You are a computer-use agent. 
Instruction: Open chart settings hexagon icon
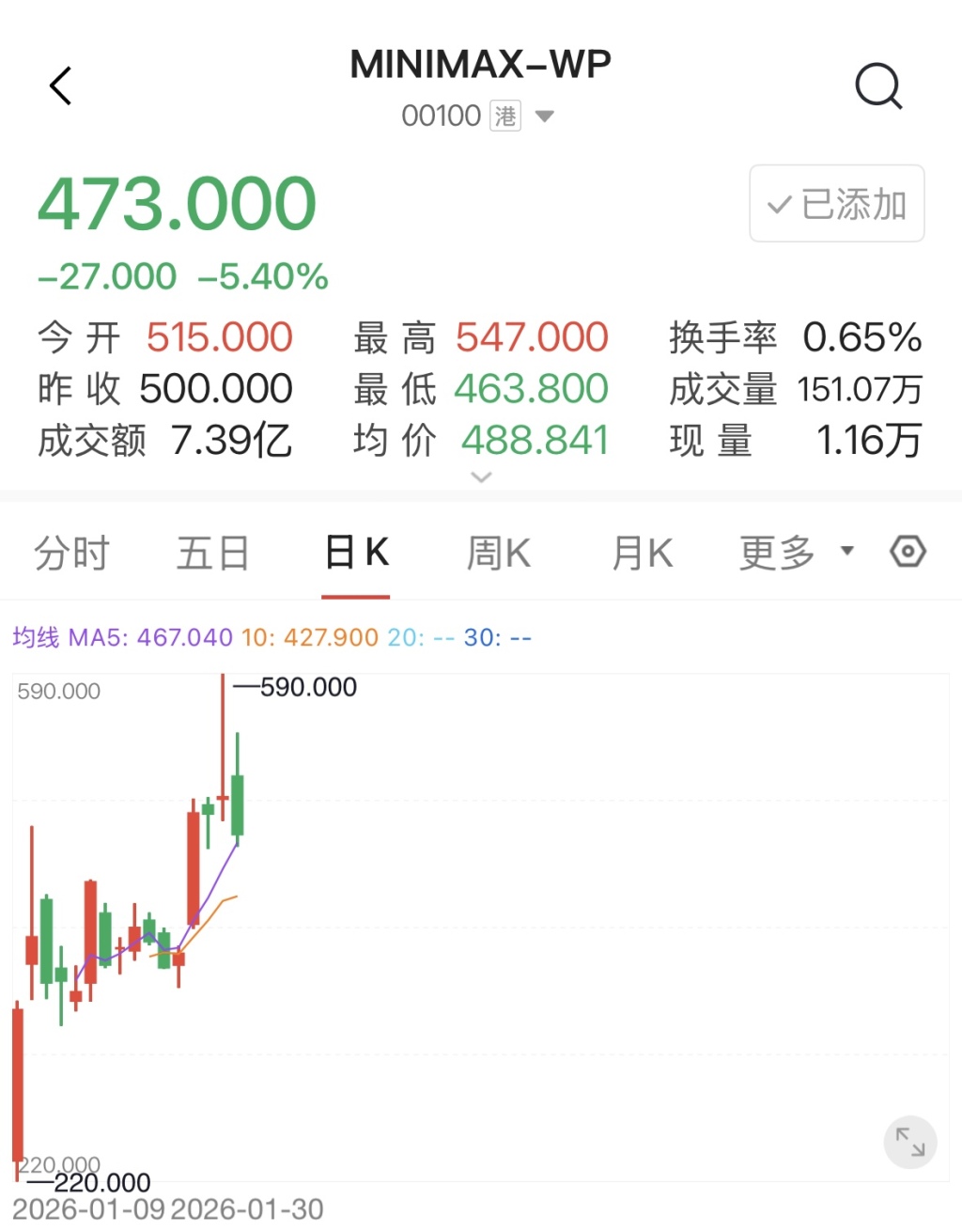click(908, 552)
